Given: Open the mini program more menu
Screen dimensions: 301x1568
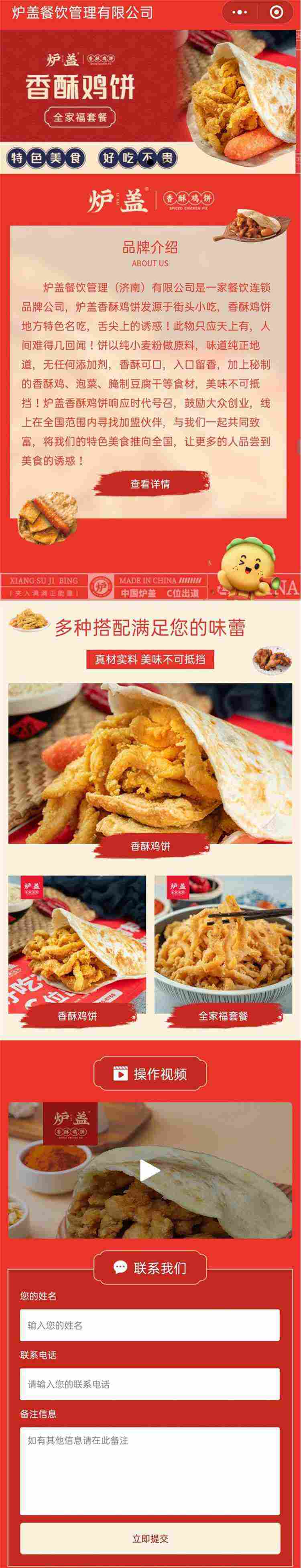Looking at the screenshot, I should [240, 12].
